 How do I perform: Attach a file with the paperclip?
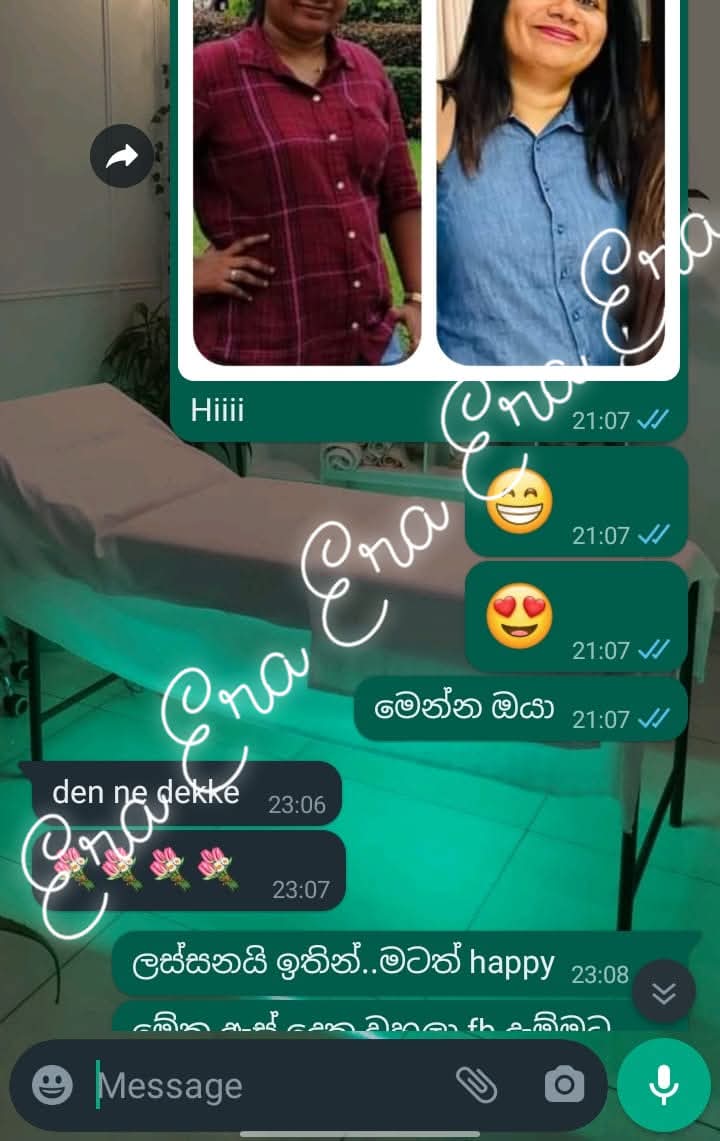point(477,1085)
